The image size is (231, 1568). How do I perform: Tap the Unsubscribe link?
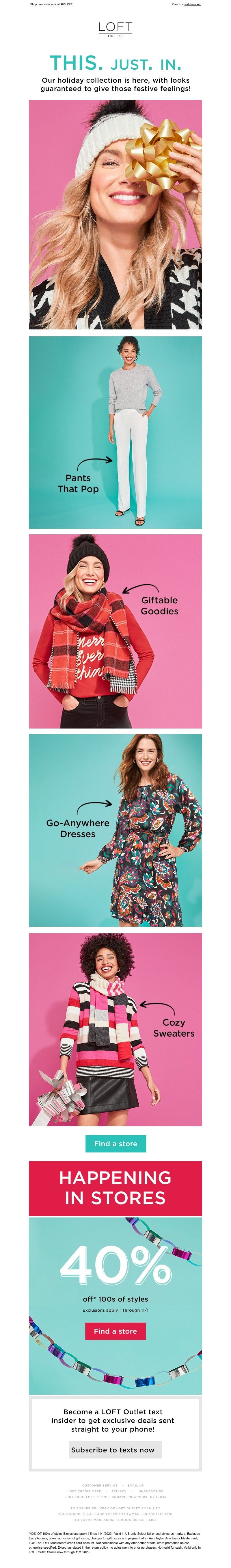[151, 1491]
